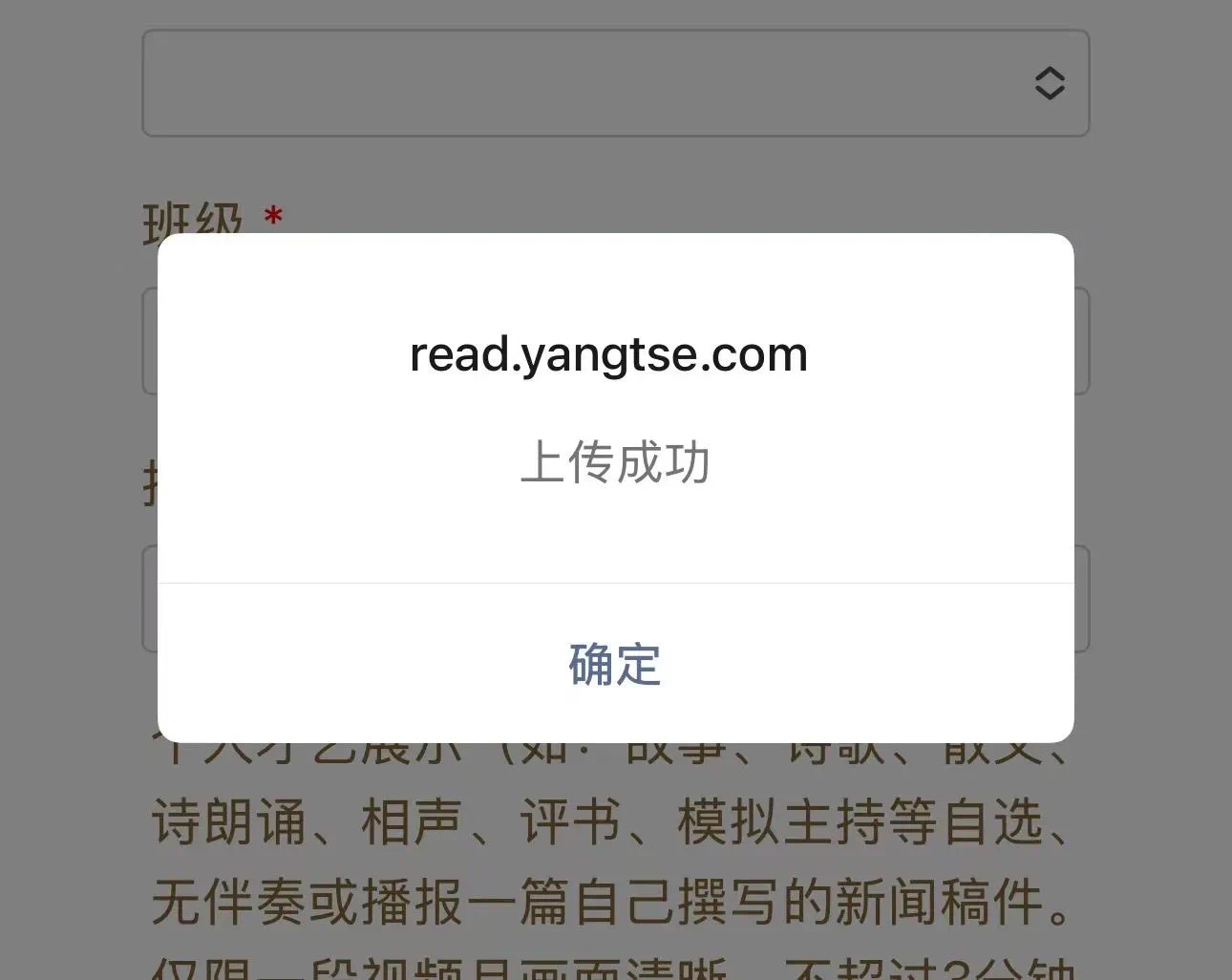Tap 确定 to dismiss the upload success alert

click(x=615, y=664)
